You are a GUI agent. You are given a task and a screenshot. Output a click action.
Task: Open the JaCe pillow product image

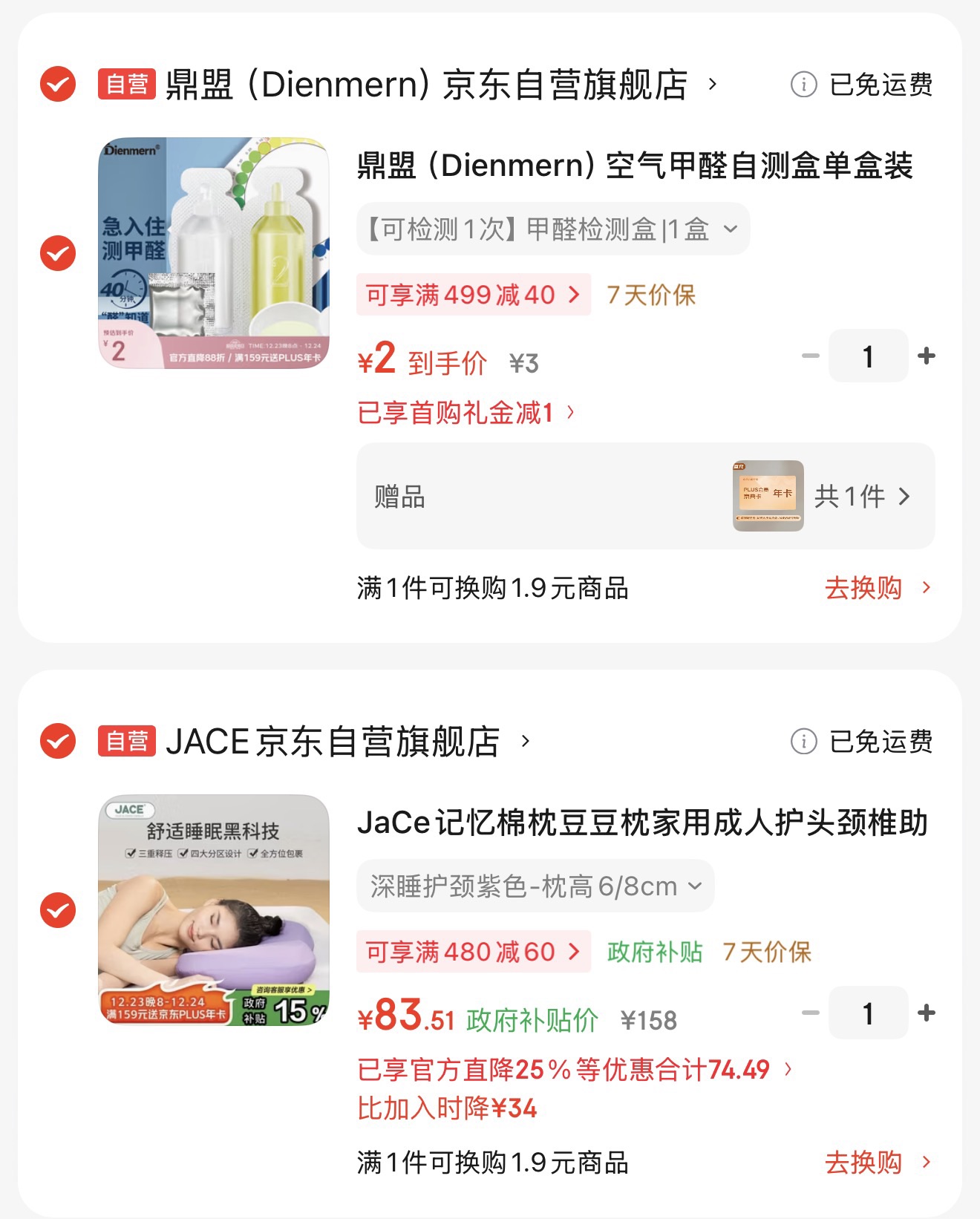tap(214, 910)
